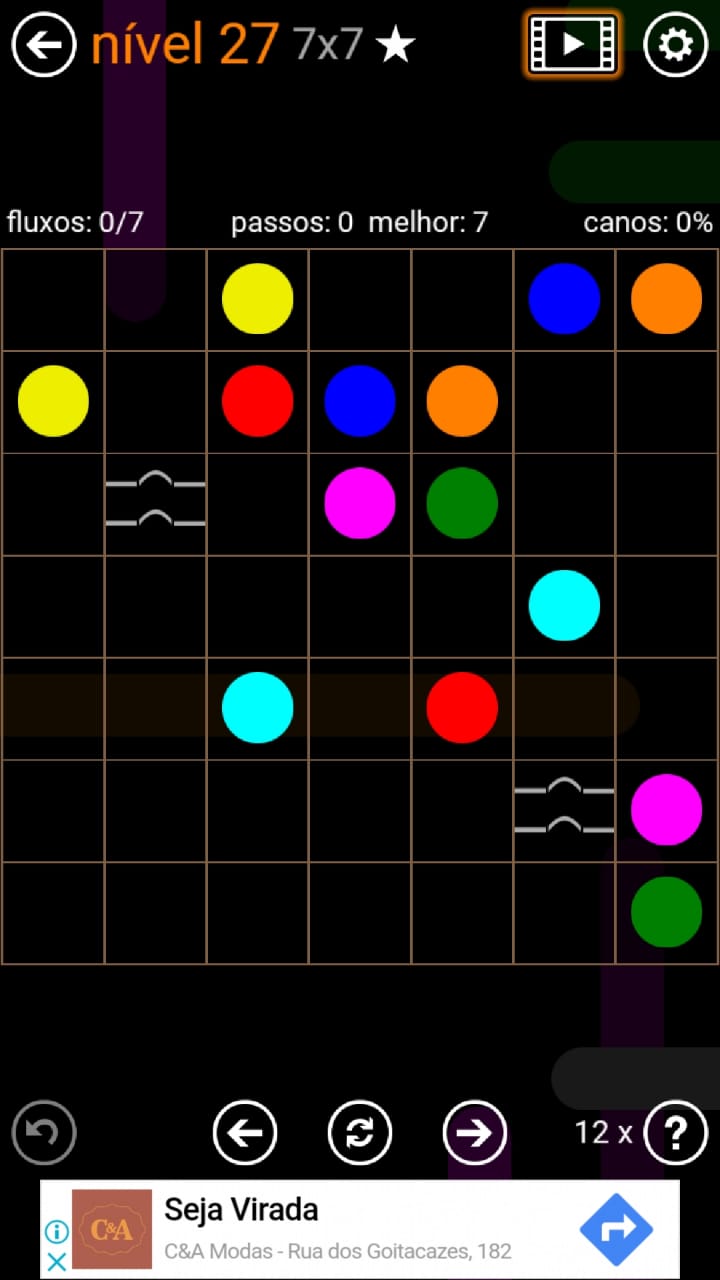
Task: Undo the last move
Action: click(44, 1132)
